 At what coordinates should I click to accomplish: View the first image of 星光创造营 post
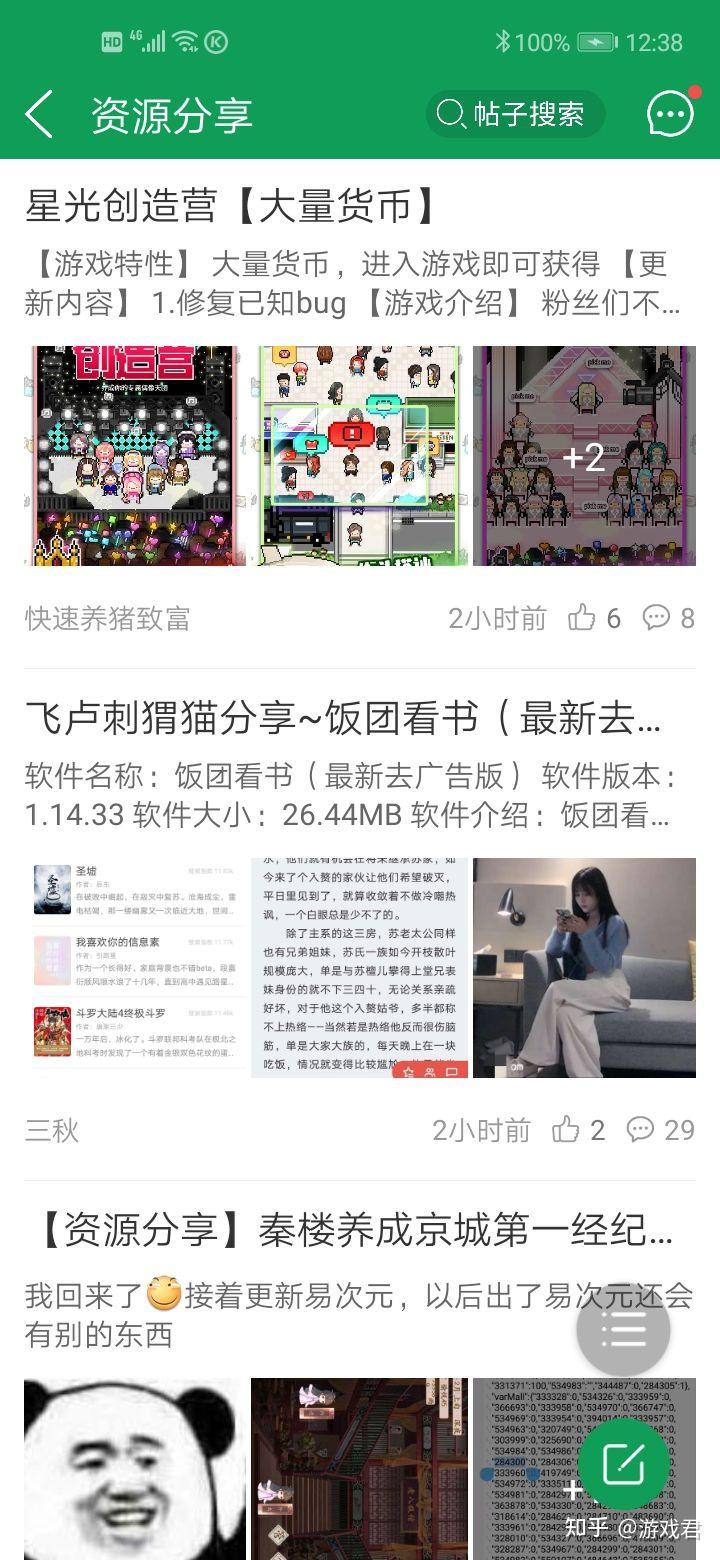pos(135,456)
